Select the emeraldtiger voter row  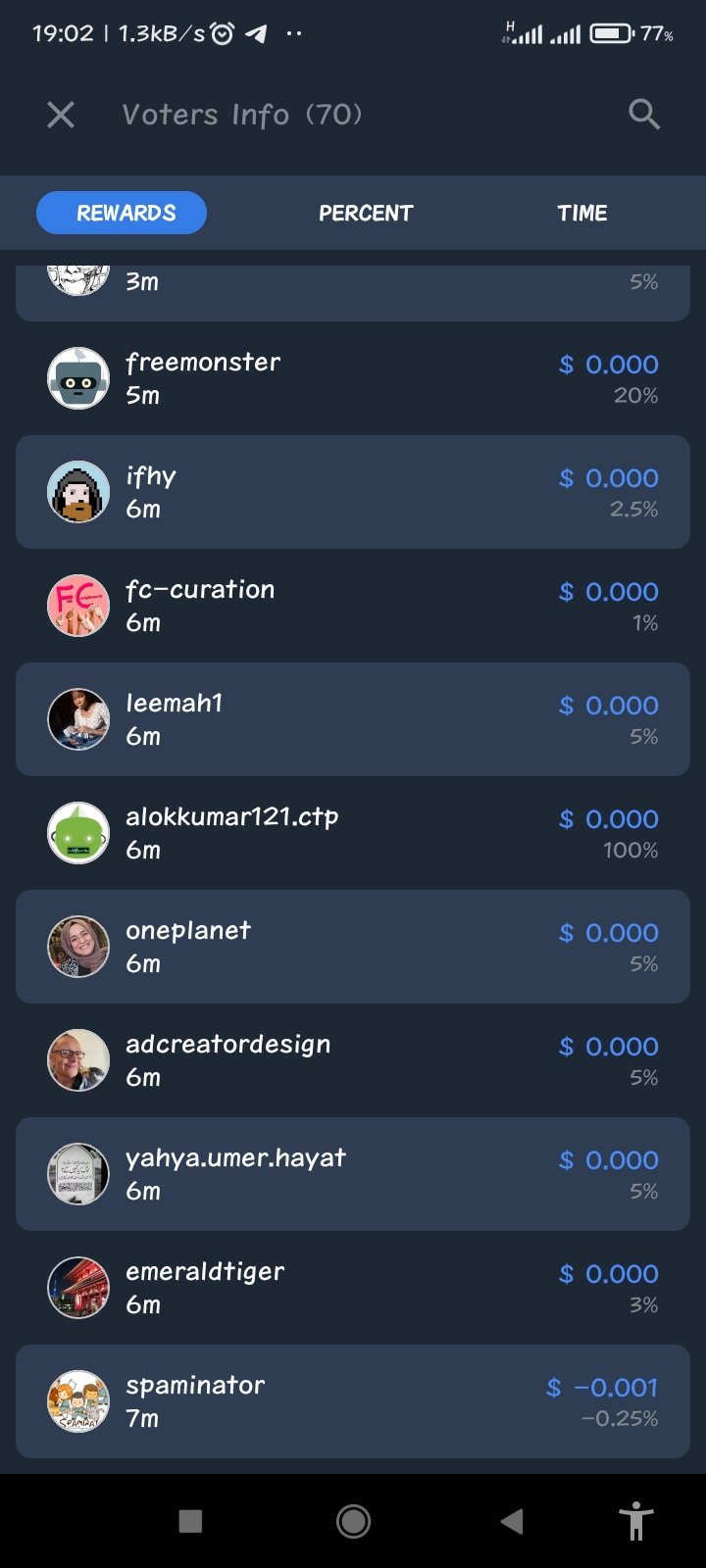tap(353, 1288)
